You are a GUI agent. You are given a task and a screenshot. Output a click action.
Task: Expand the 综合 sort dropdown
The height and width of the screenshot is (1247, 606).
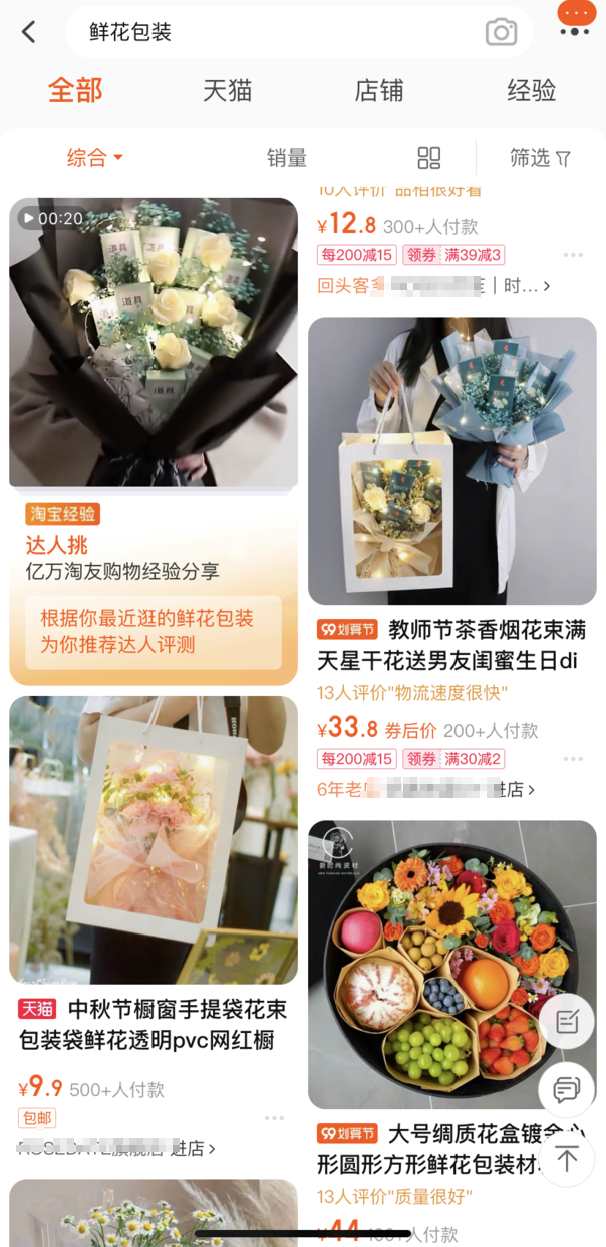tap(94, 157)
